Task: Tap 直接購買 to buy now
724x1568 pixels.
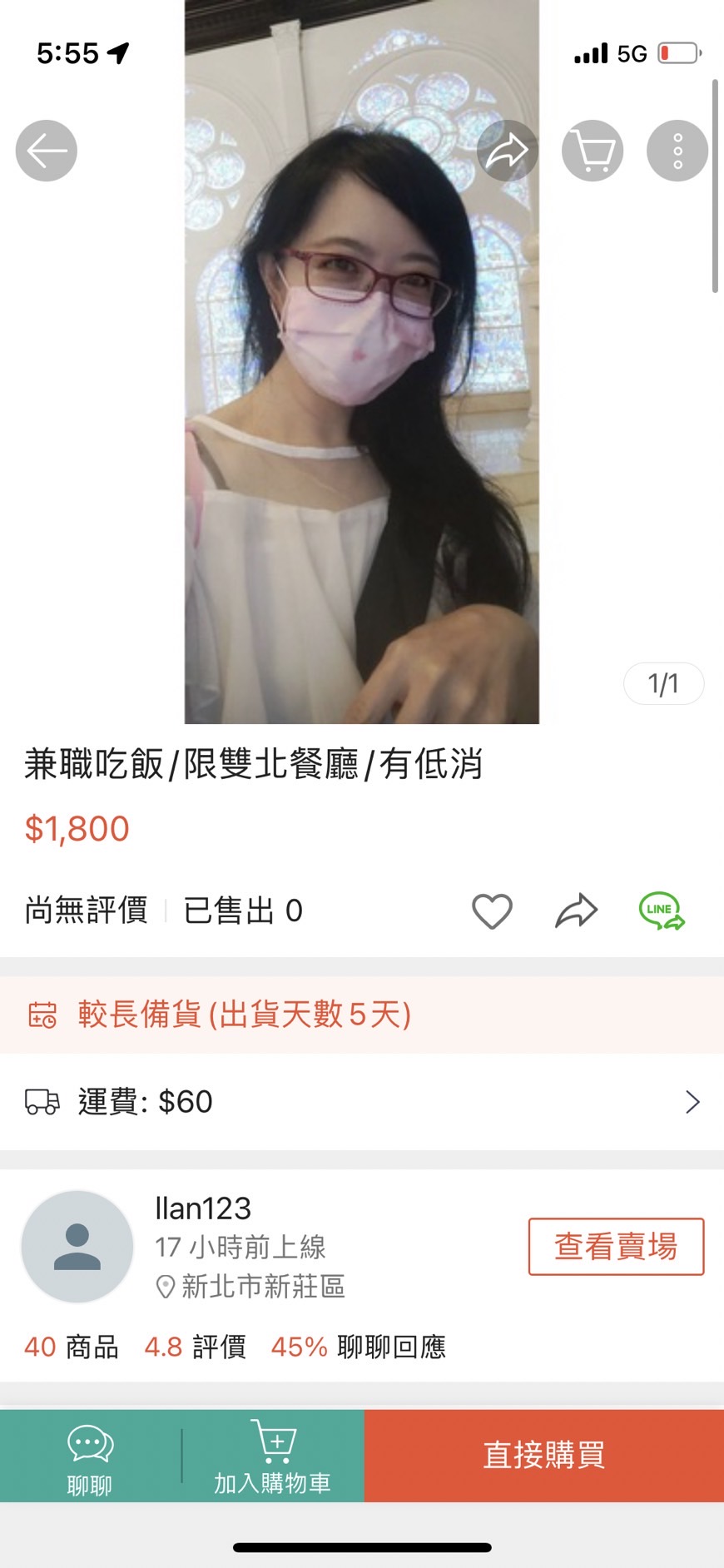Action: pos(544,1456)
